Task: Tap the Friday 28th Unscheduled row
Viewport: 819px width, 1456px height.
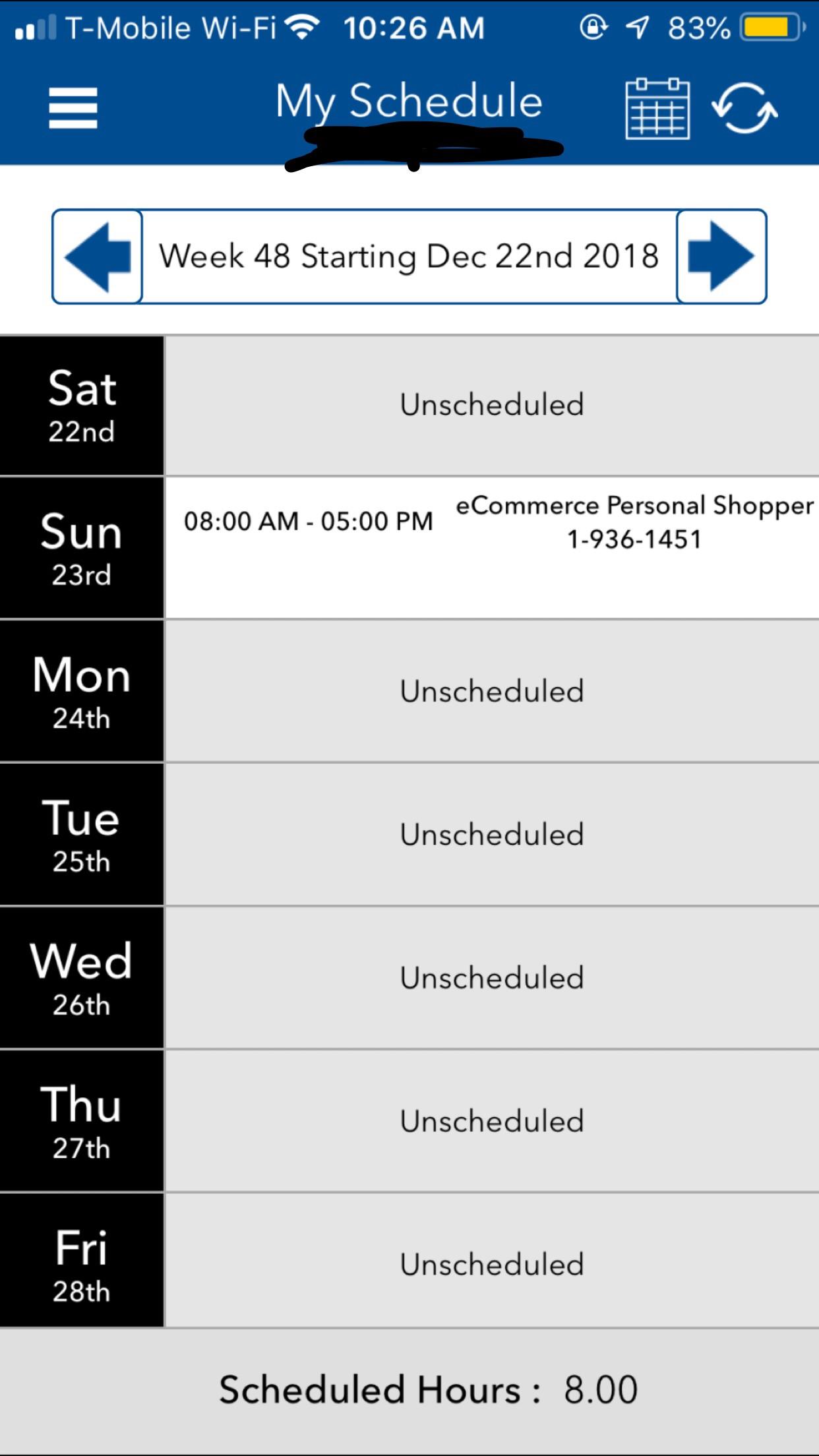Action: coord(491,1264)
